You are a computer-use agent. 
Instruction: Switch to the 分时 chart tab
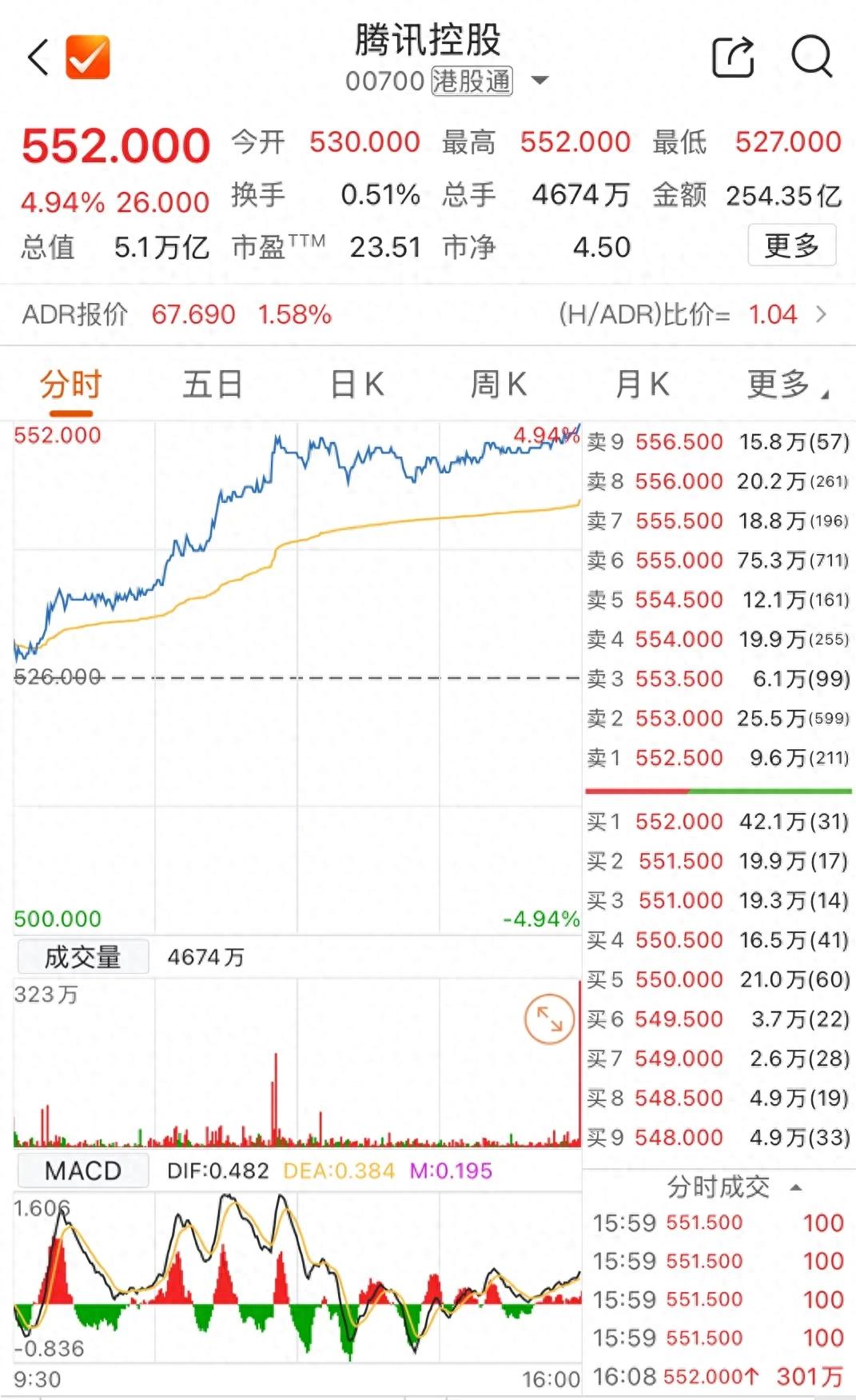(x=71, y=385)
